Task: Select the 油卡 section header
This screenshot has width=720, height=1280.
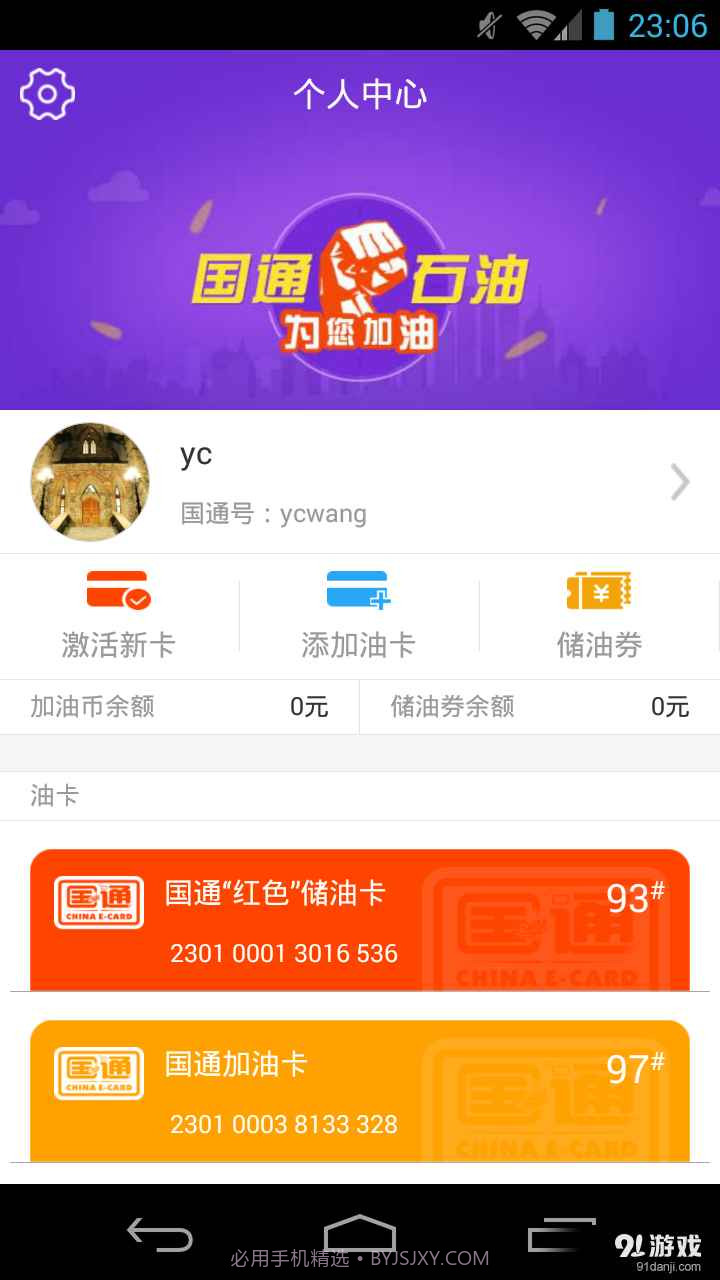Action: point(53,796)
